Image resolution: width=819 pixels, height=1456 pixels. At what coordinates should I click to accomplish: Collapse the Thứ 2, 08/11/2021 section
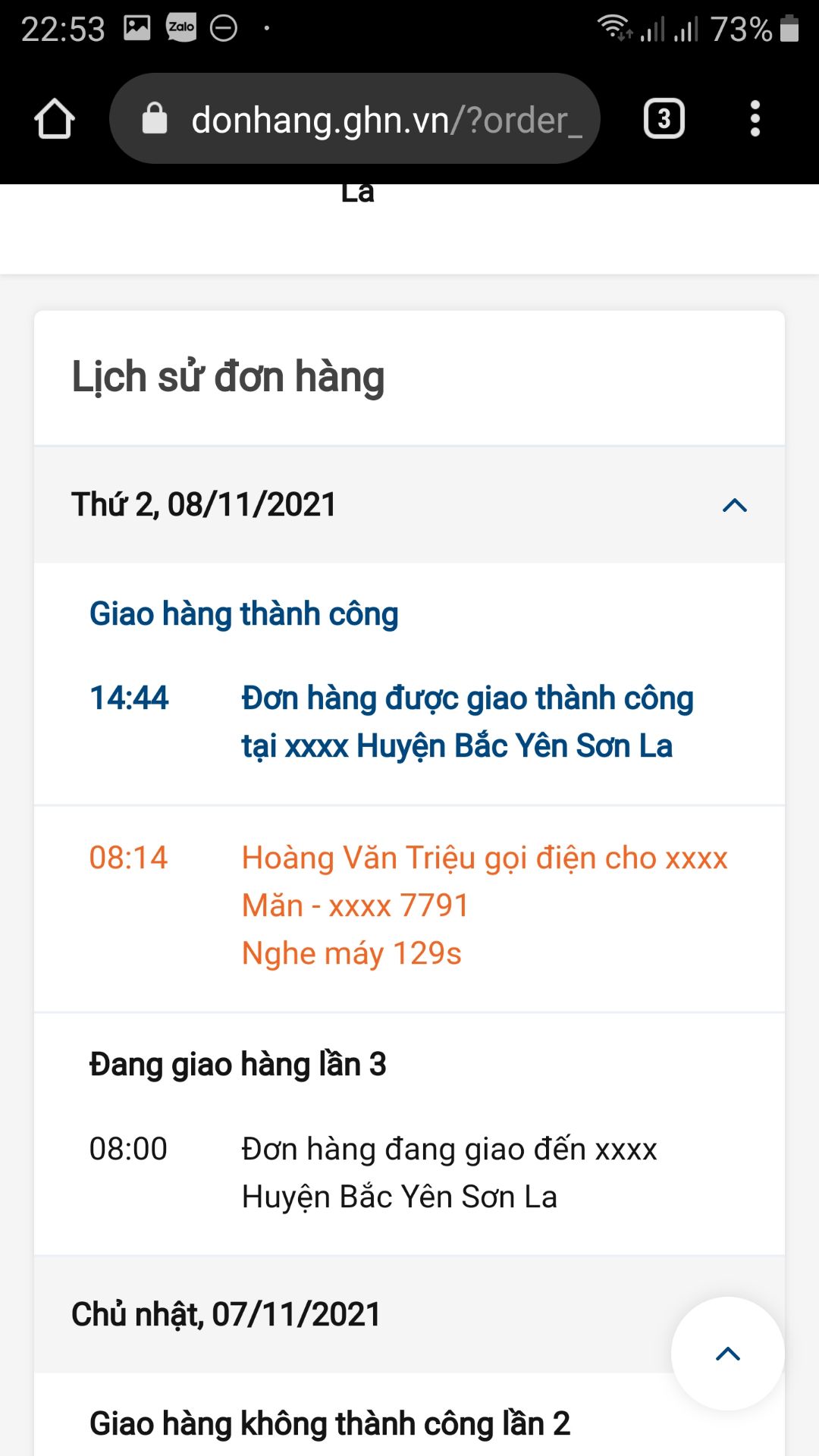[733, 506]
